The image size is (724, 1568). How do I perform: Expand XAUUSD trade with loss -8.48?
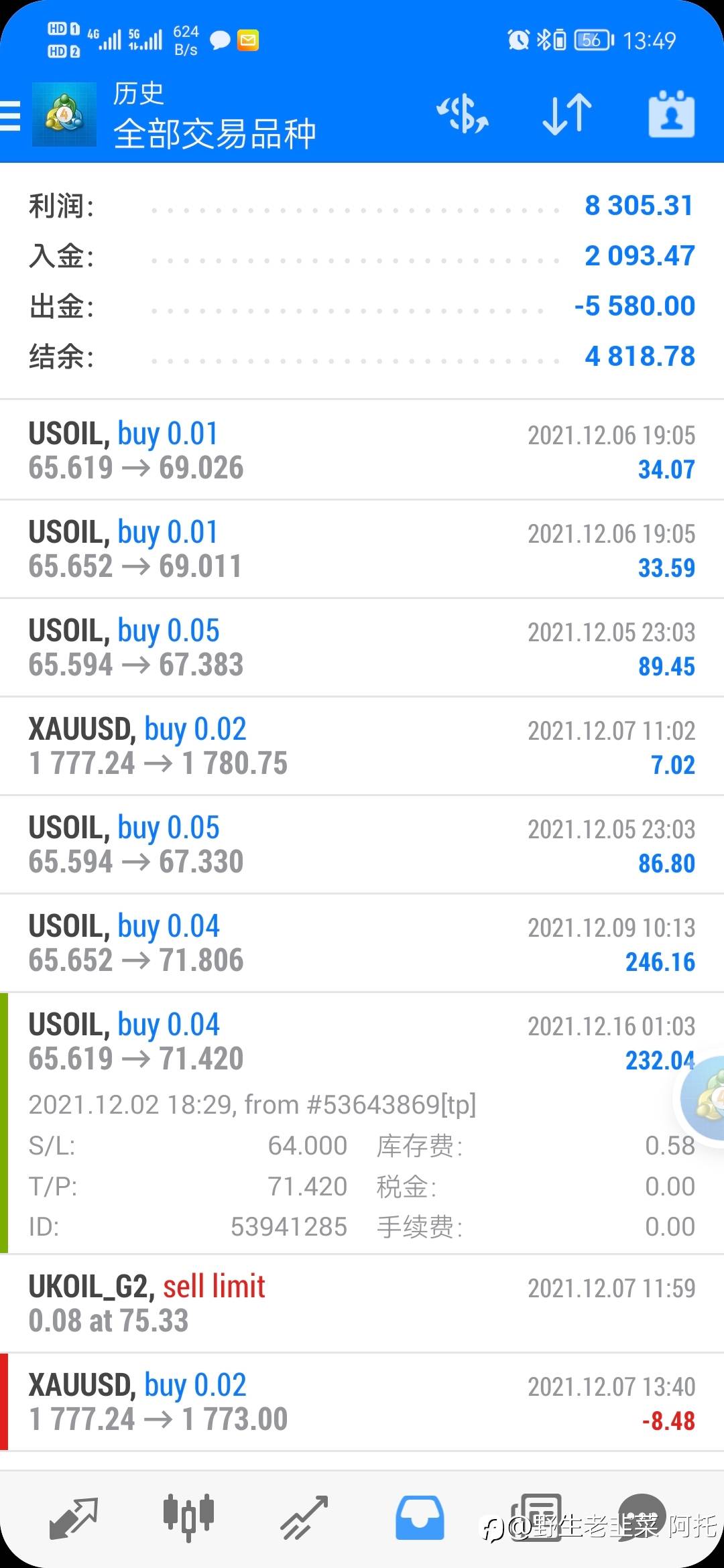[x=362, y=1402]
